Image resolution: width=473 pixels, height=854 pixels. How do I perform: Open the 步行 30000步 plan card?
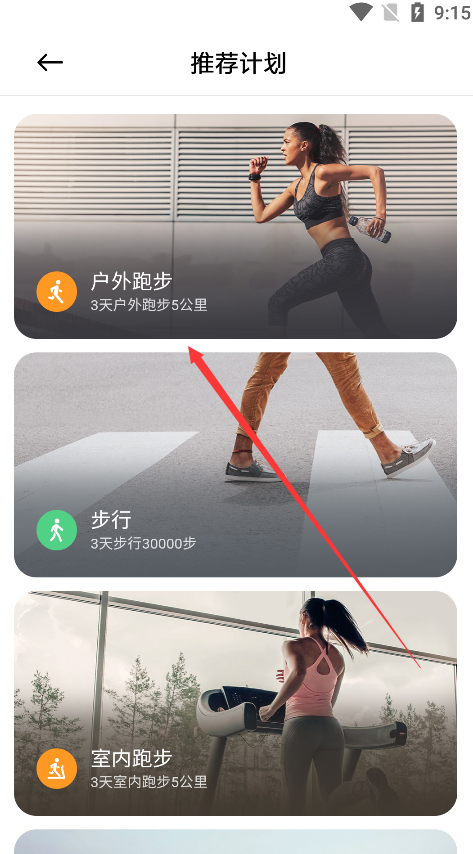235,465
